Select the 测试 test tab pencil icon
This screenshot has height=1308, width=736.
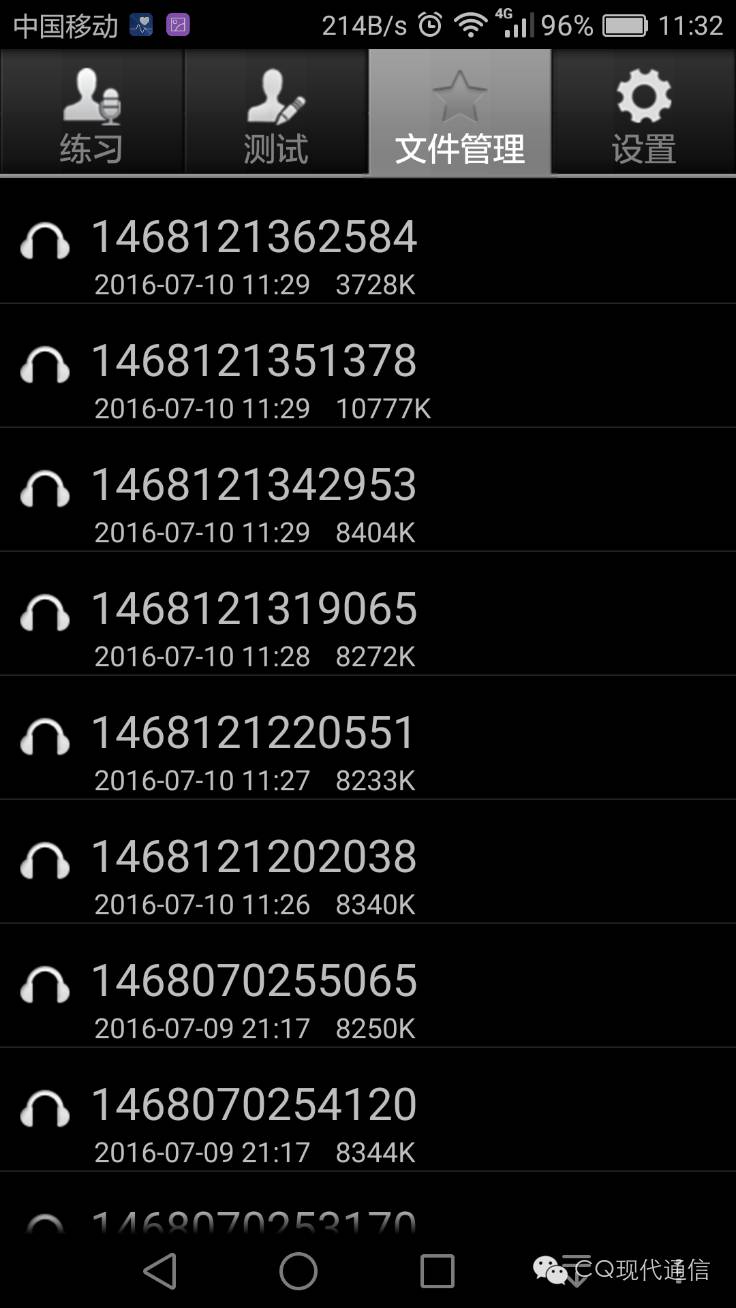[x=276, y=110]
